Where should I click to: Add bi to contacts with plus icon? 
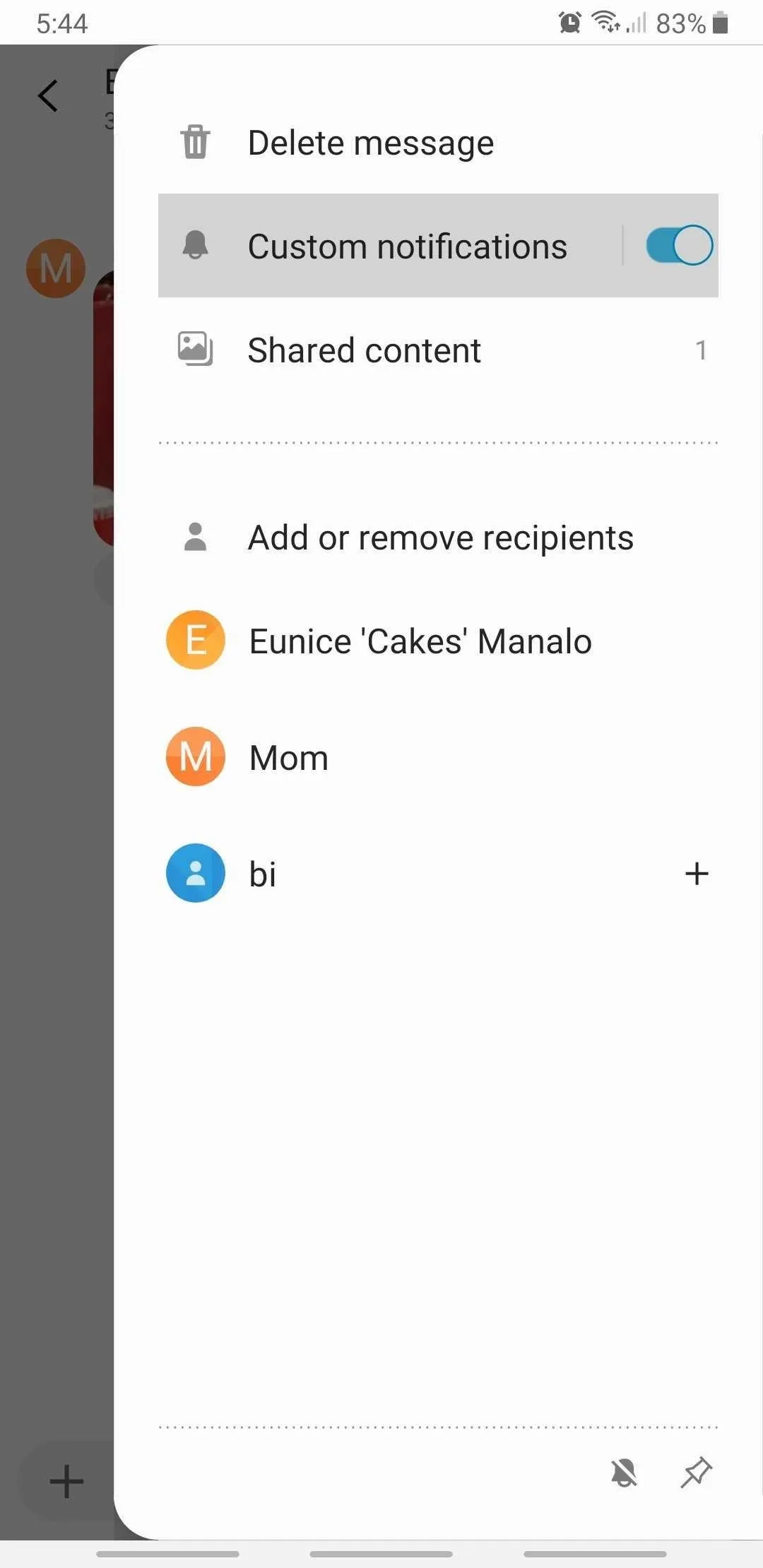pyautogui.click(x=697, y=874)
